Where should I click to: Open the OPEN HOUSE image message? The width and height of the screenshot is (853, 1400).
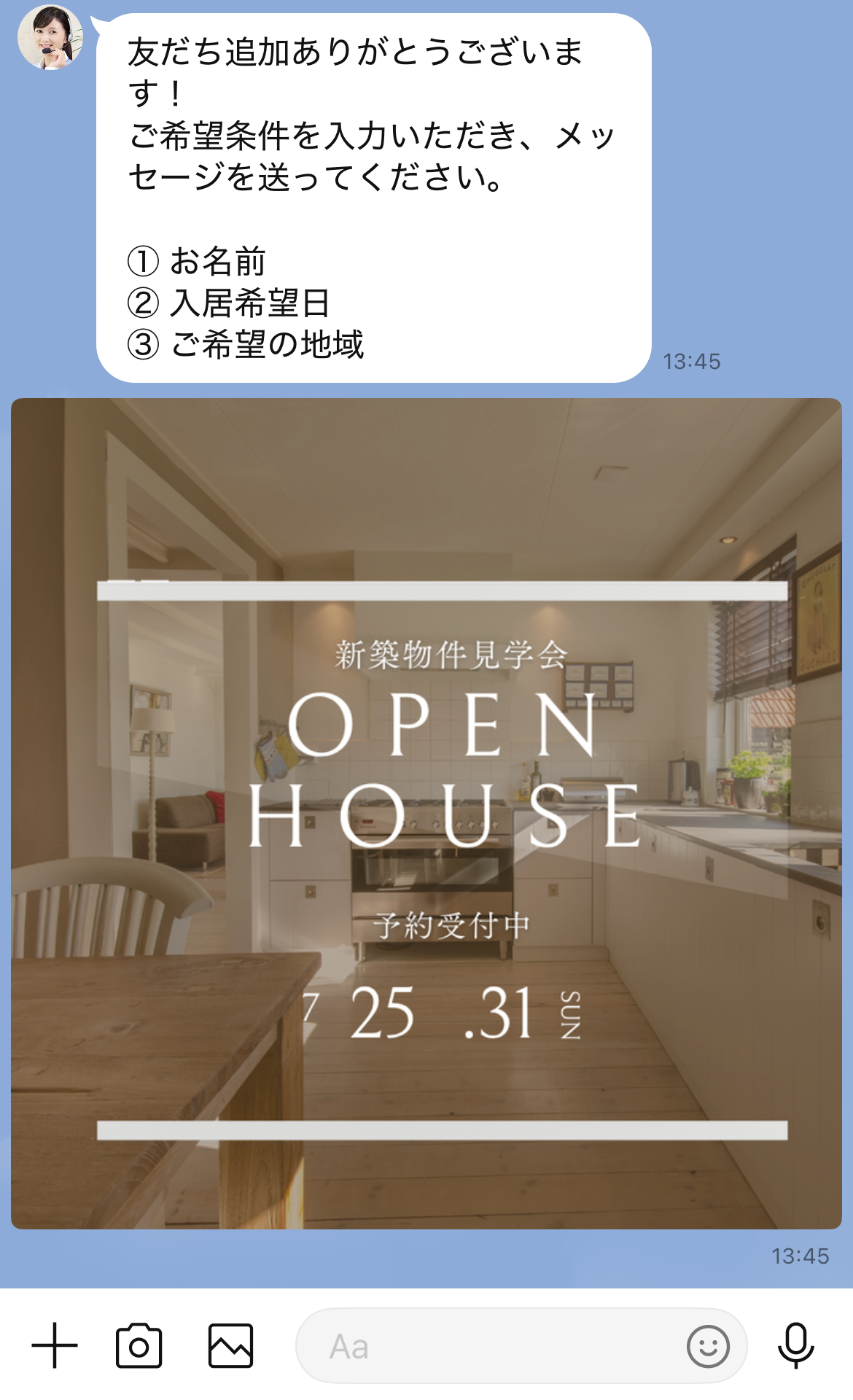[426, 813]
